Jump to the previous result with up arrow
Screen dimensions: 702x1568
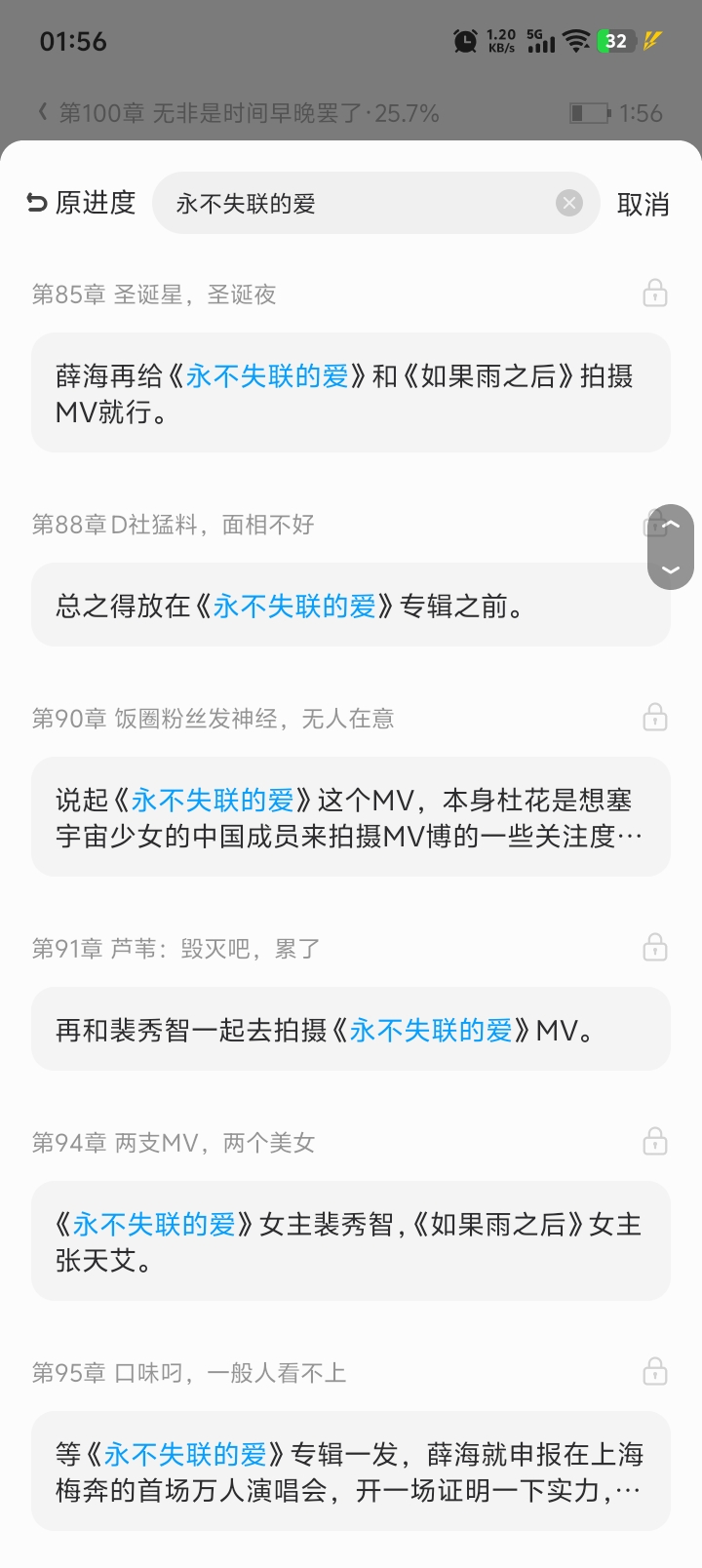pyautogui.click(x=671, y=526)
